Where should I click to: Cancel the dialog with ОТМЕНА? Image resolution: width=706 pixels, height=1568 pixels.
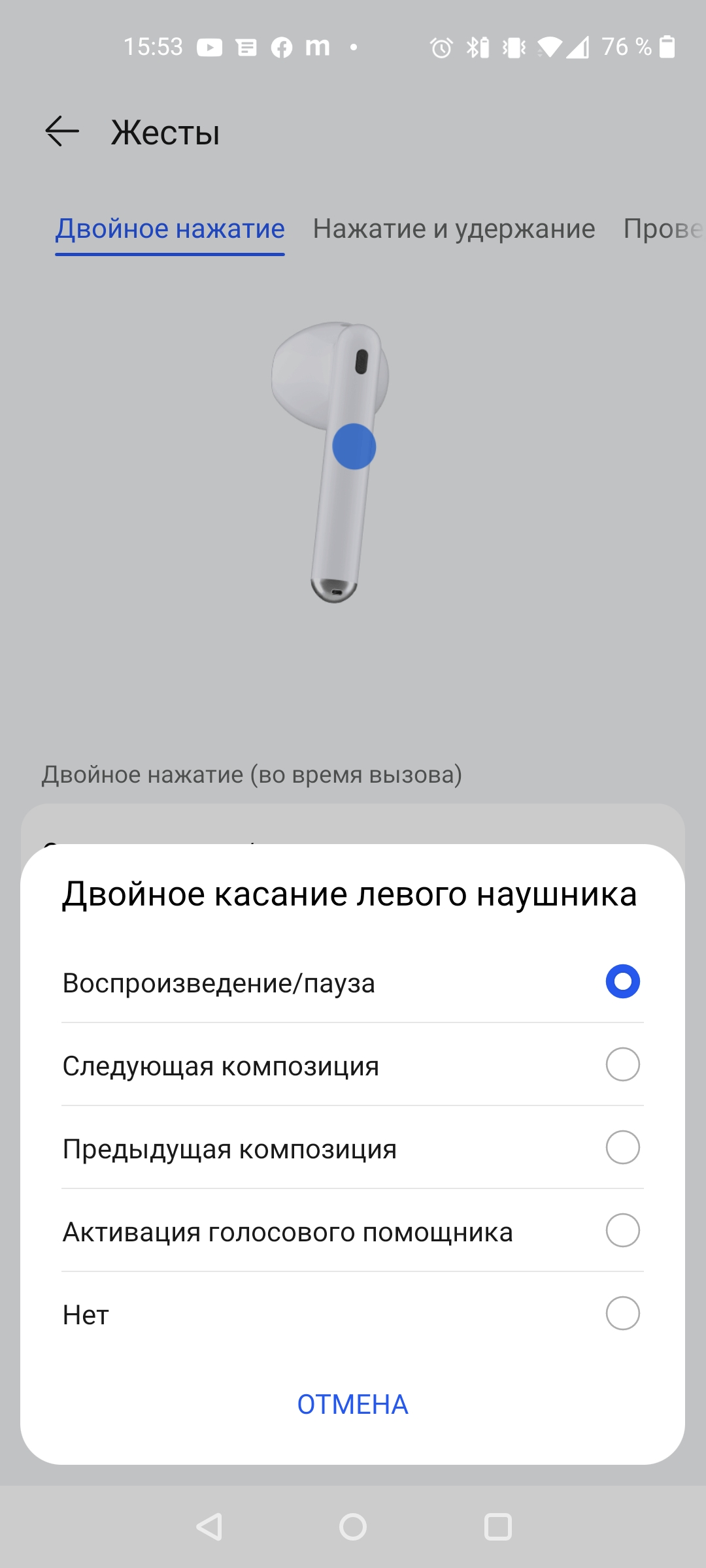[x=352, y=1404]
